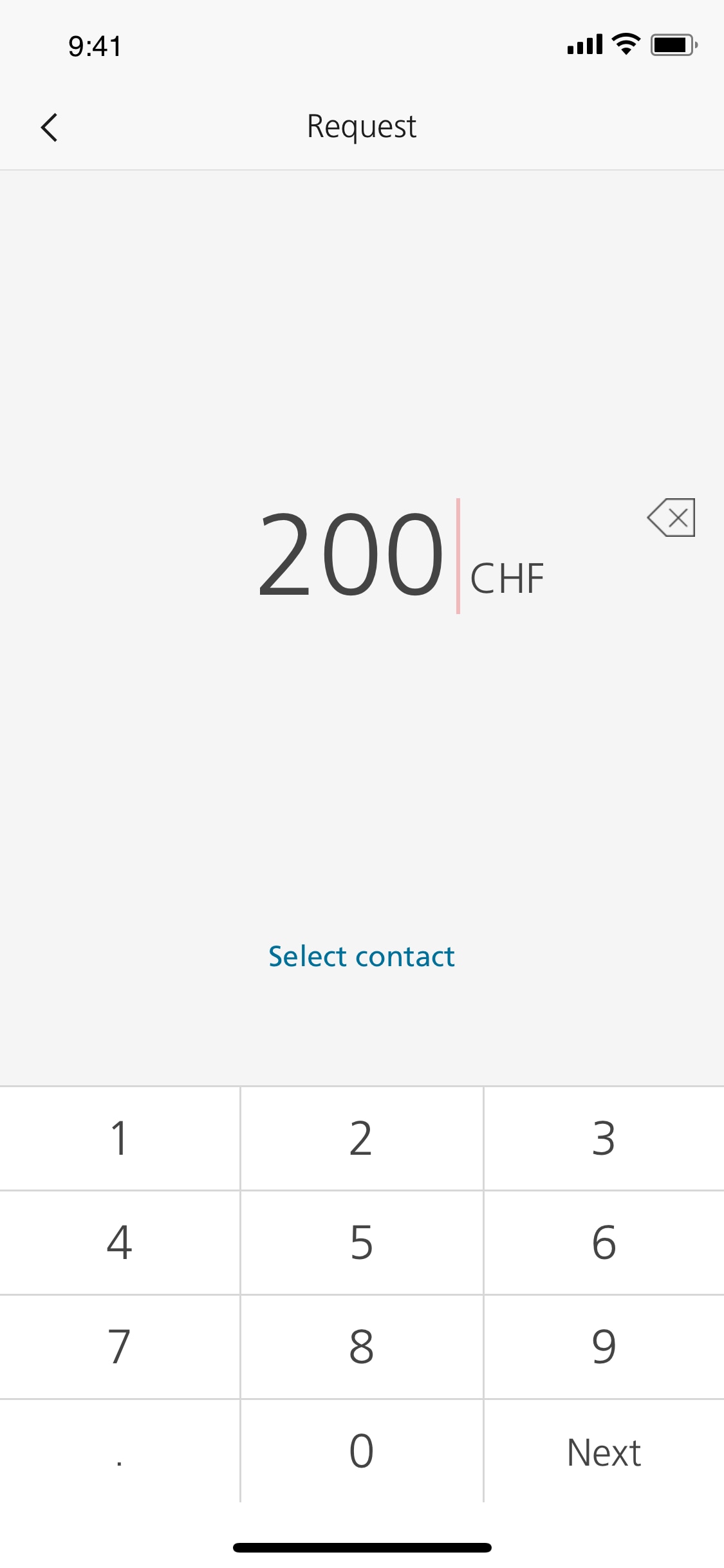
Task: Enter digit 9 on the keypad
Action: click(604, 1347)
